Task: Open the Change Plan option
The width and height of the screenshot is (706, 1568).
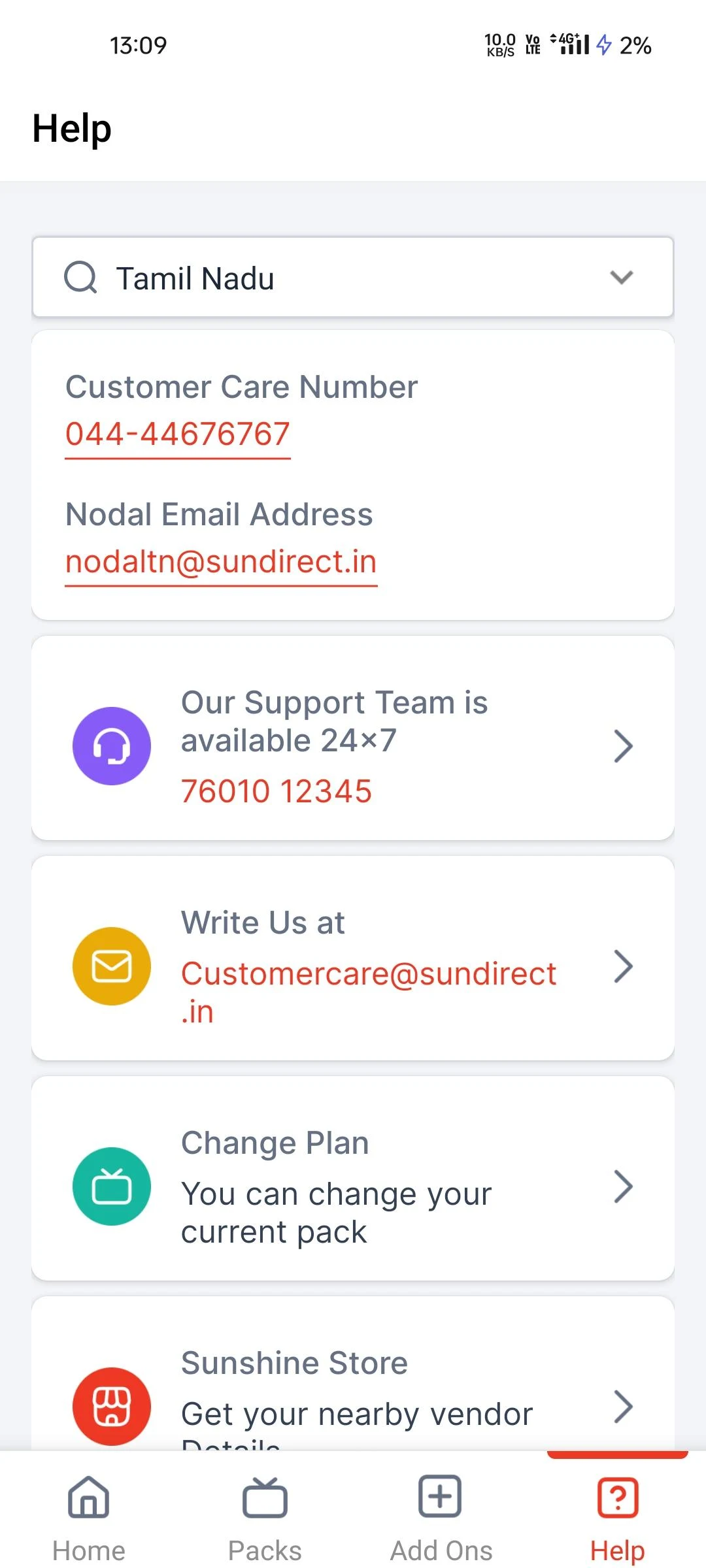Action: click(353, 1179)
